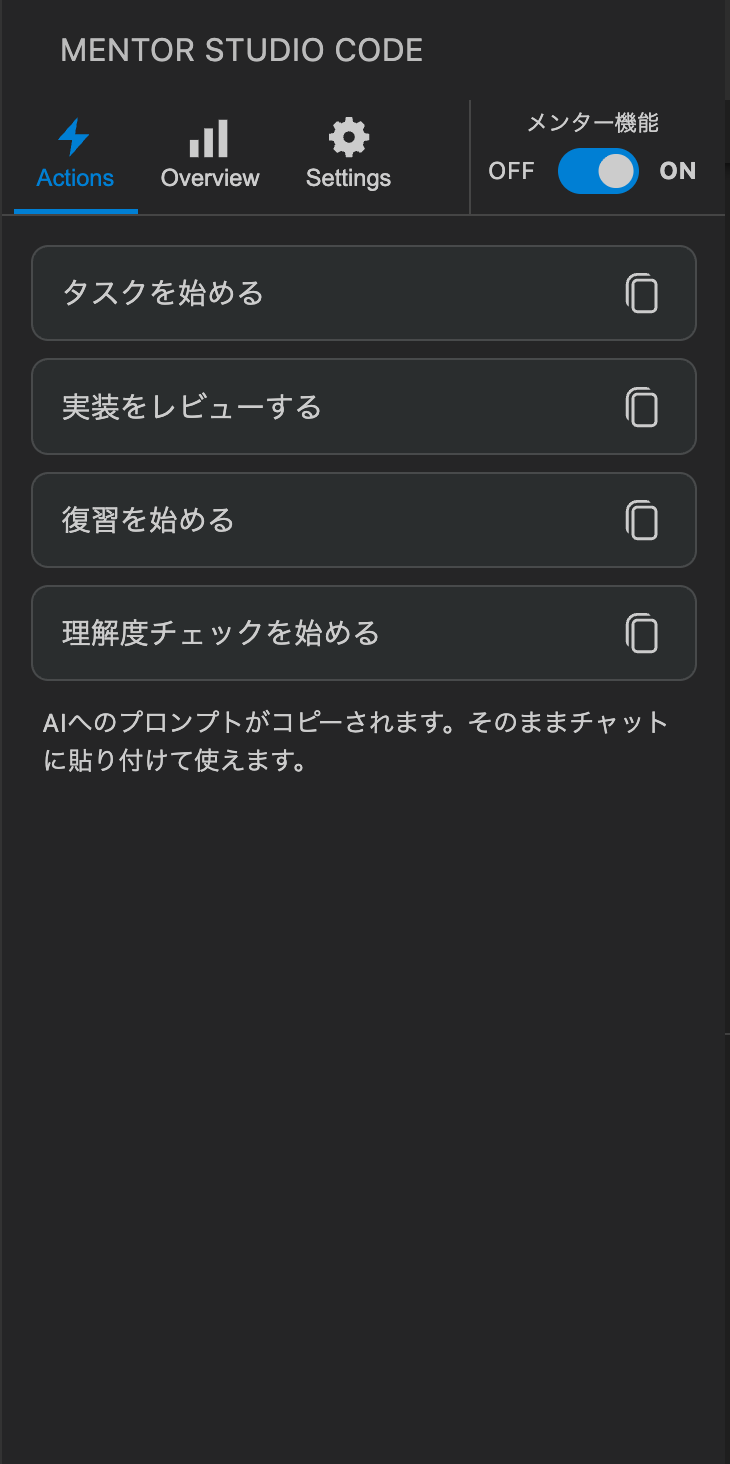
Task: Copy the 理解度チェックを始める prompt
Action: (641, 633)
